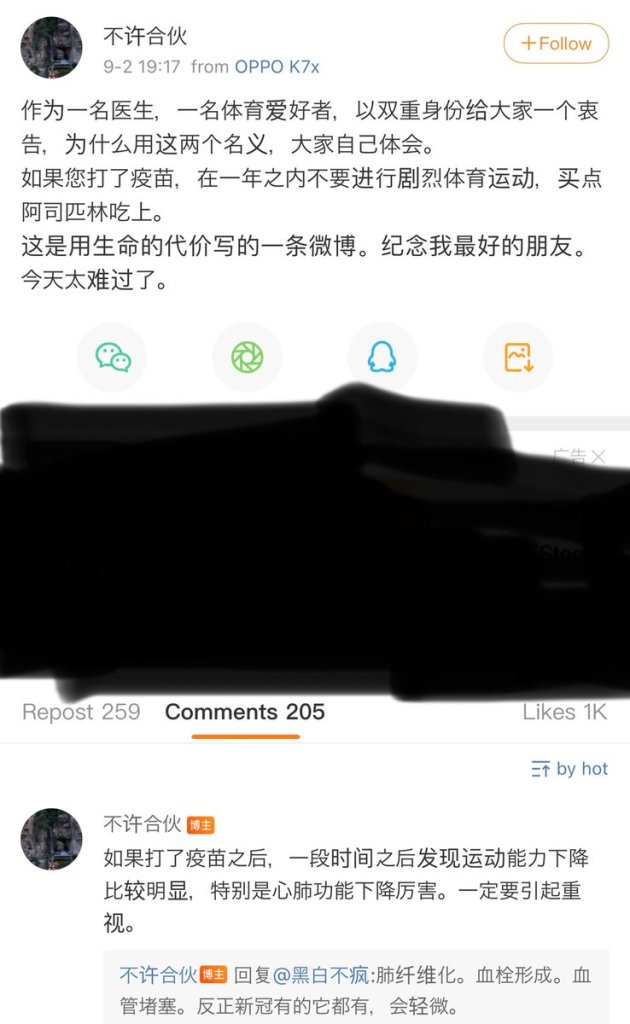The height and width of the screenshot is (1024, 630).
Task: View the Likes 1K tab
Action: click(564, 712)
